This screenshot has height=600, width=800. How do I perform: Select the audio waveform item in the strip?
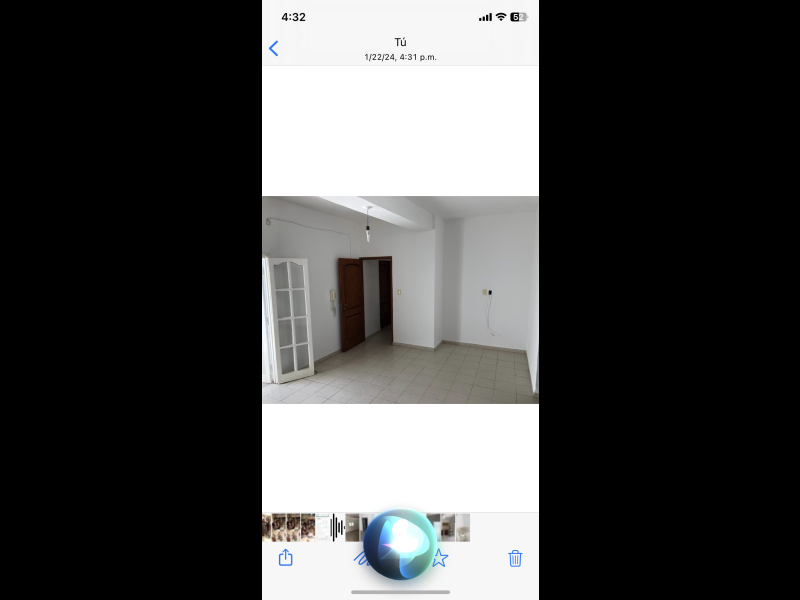coord(337,527)
